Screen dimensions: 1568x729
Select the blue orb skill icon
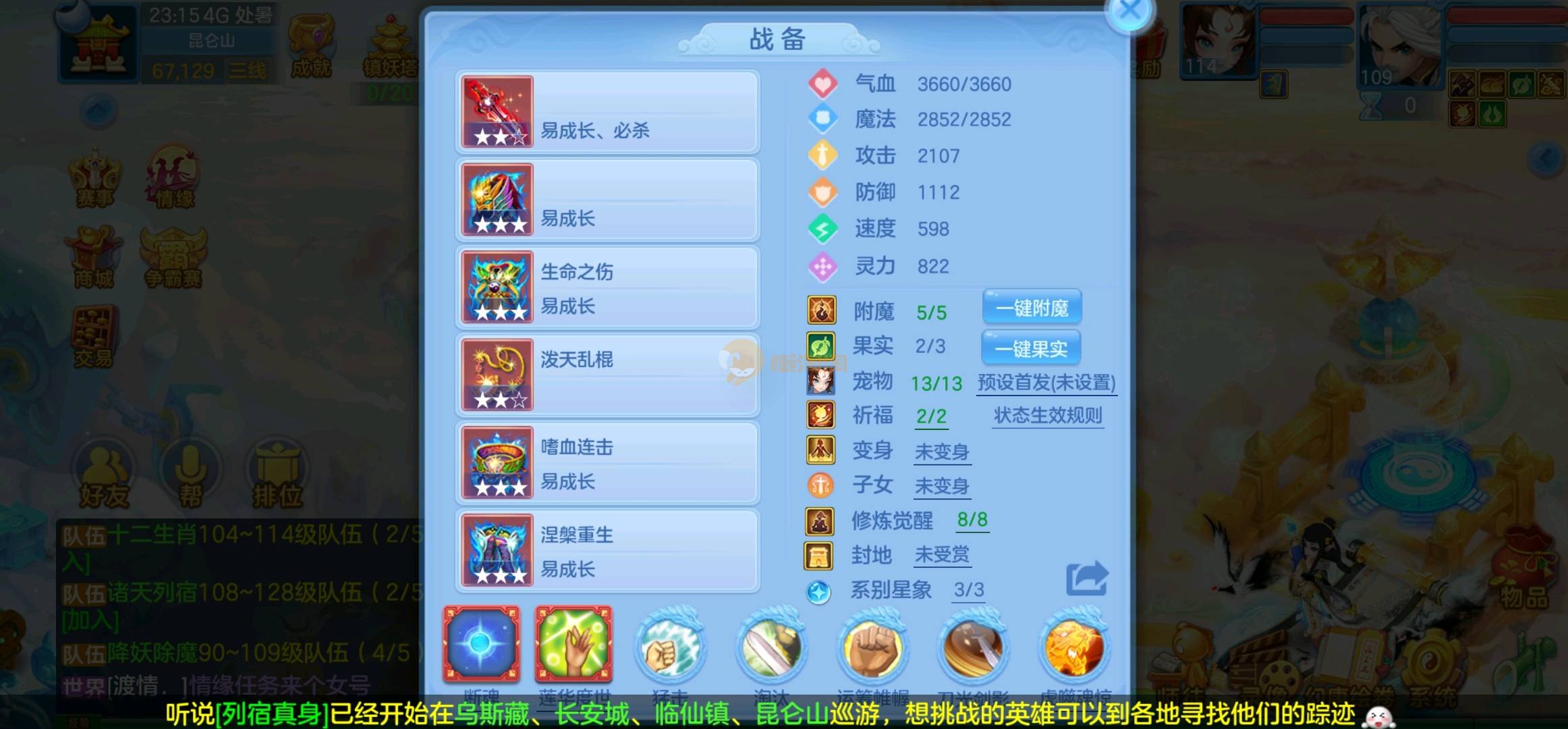[481, 644]
